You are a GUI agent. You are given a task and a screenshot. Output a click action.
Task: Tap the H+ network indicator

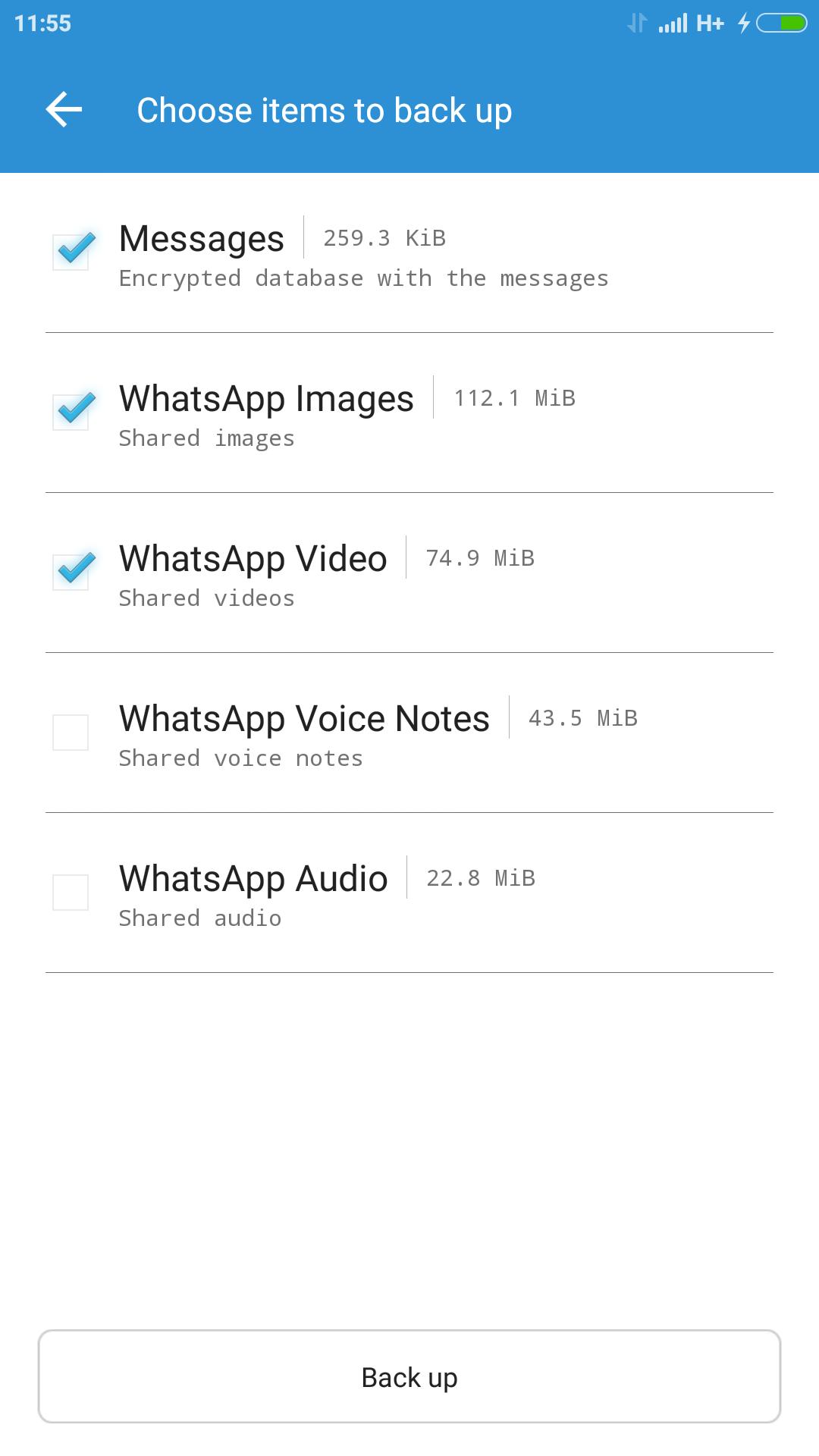pyautogui.click(x=710, y=23)
